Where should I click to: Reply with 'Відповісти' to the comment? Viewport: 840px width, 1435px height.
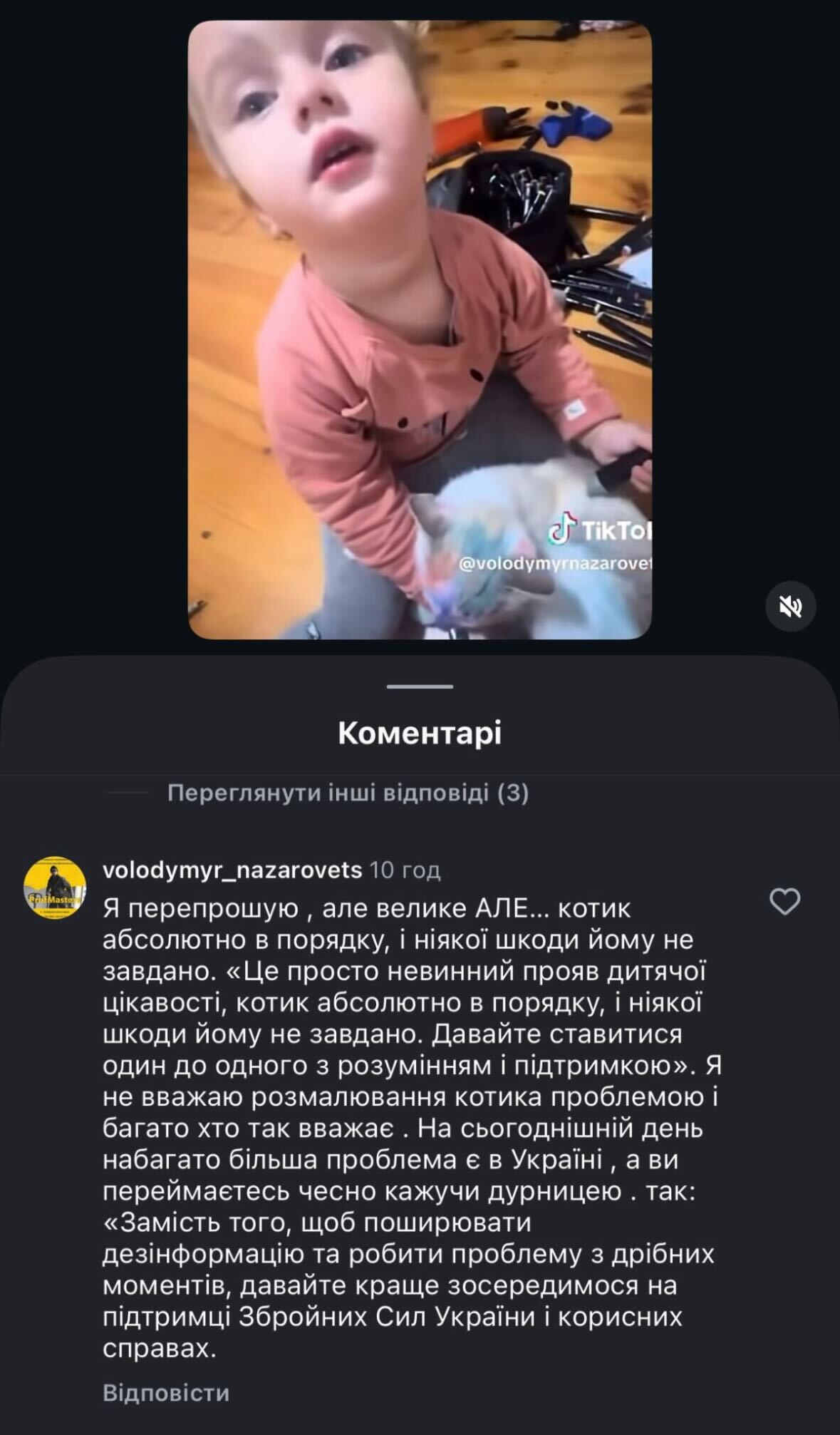[x=166, y=1393]
